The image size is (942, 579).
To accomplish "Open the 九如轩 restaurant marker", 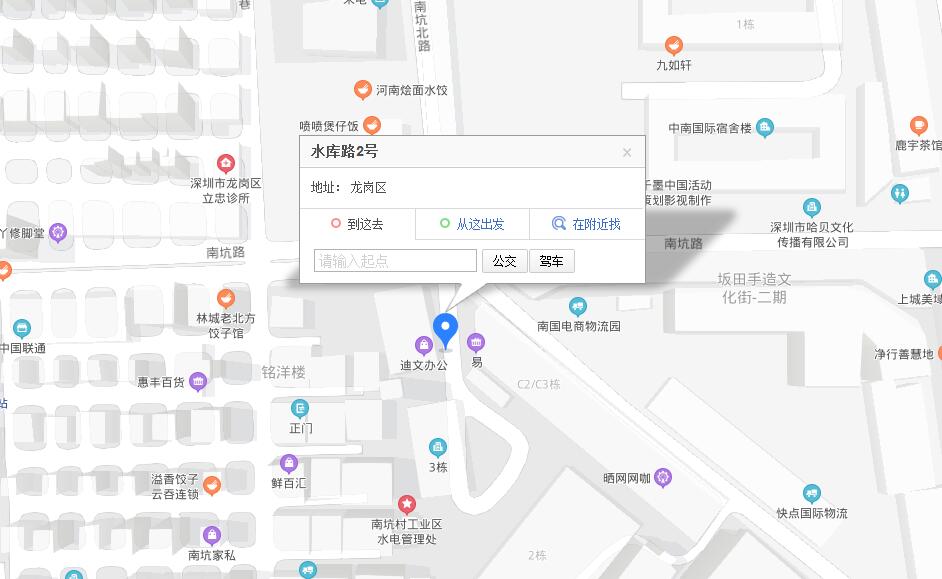I will 674,45.
